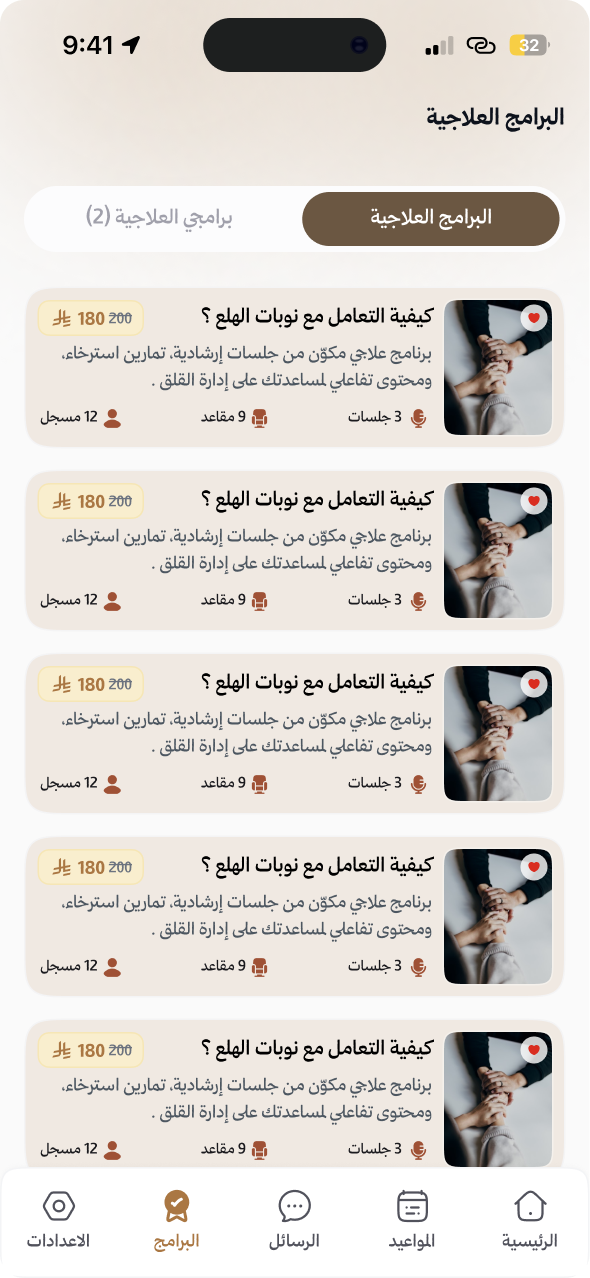Tap the البرامج tab in bottom navigation
The image size is (590, 1278).
pos(177,1220)
